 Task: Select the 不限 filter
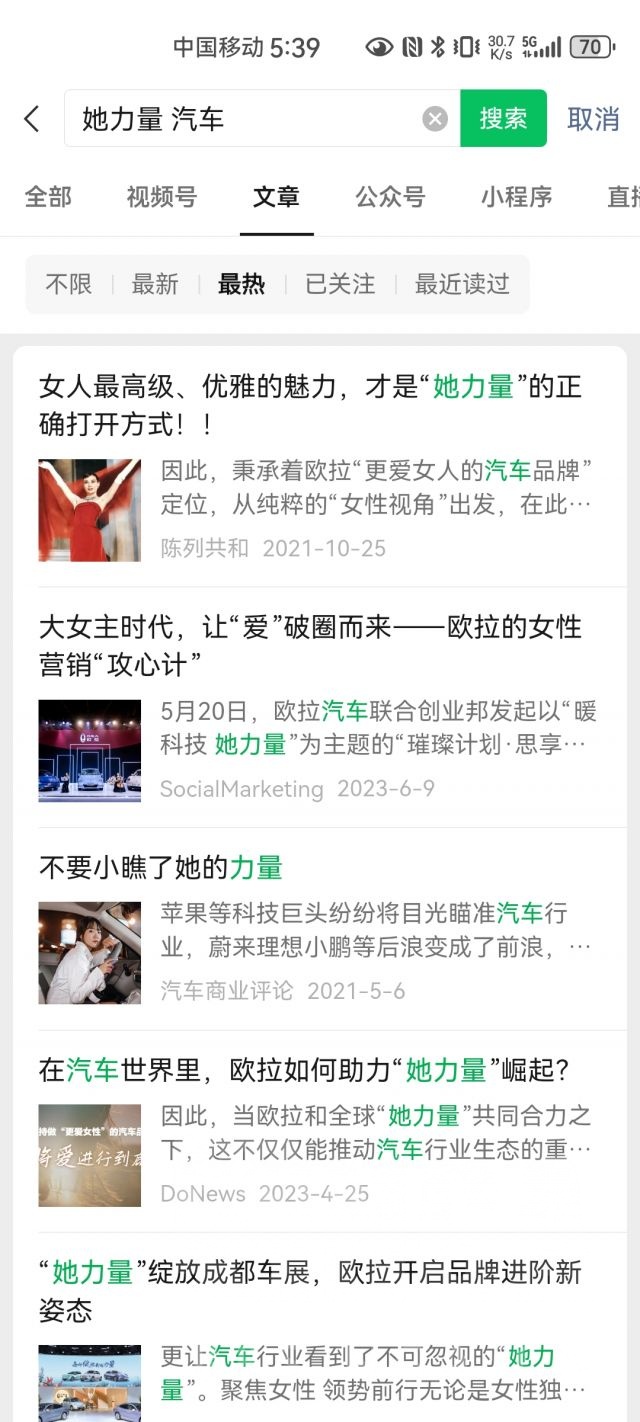click(68, 284)
